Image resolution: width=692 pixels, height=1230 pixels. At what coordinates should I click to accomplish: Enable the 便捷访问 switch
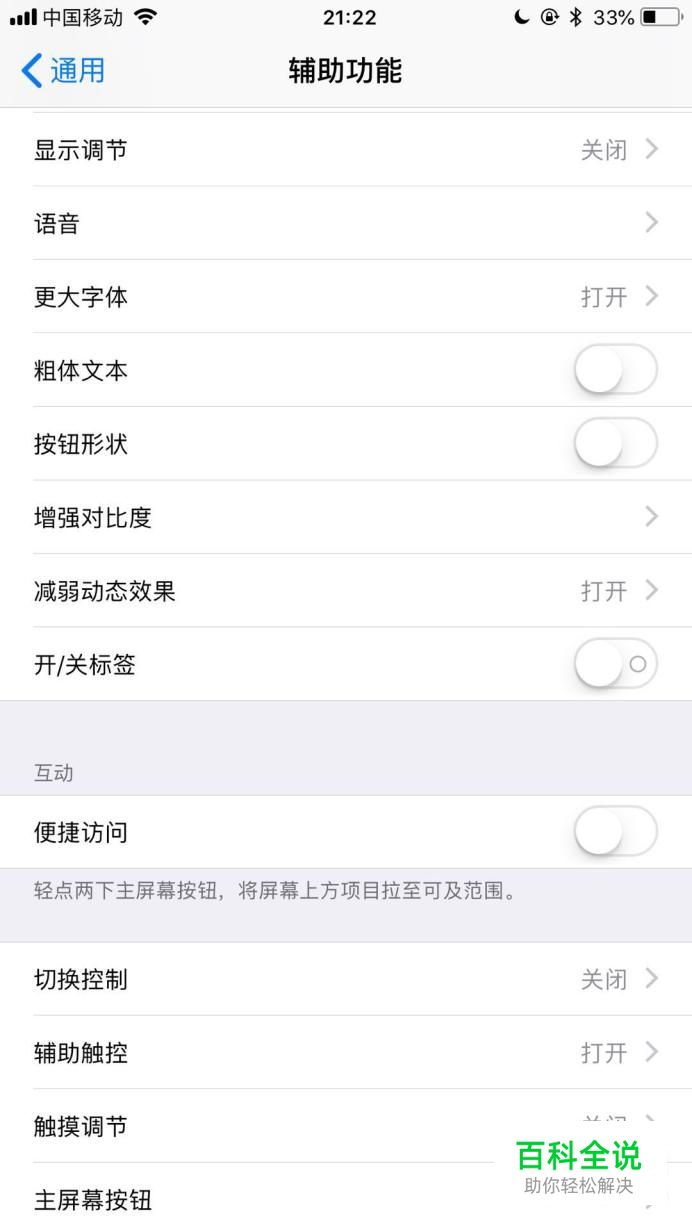click(x=615, y=832)
